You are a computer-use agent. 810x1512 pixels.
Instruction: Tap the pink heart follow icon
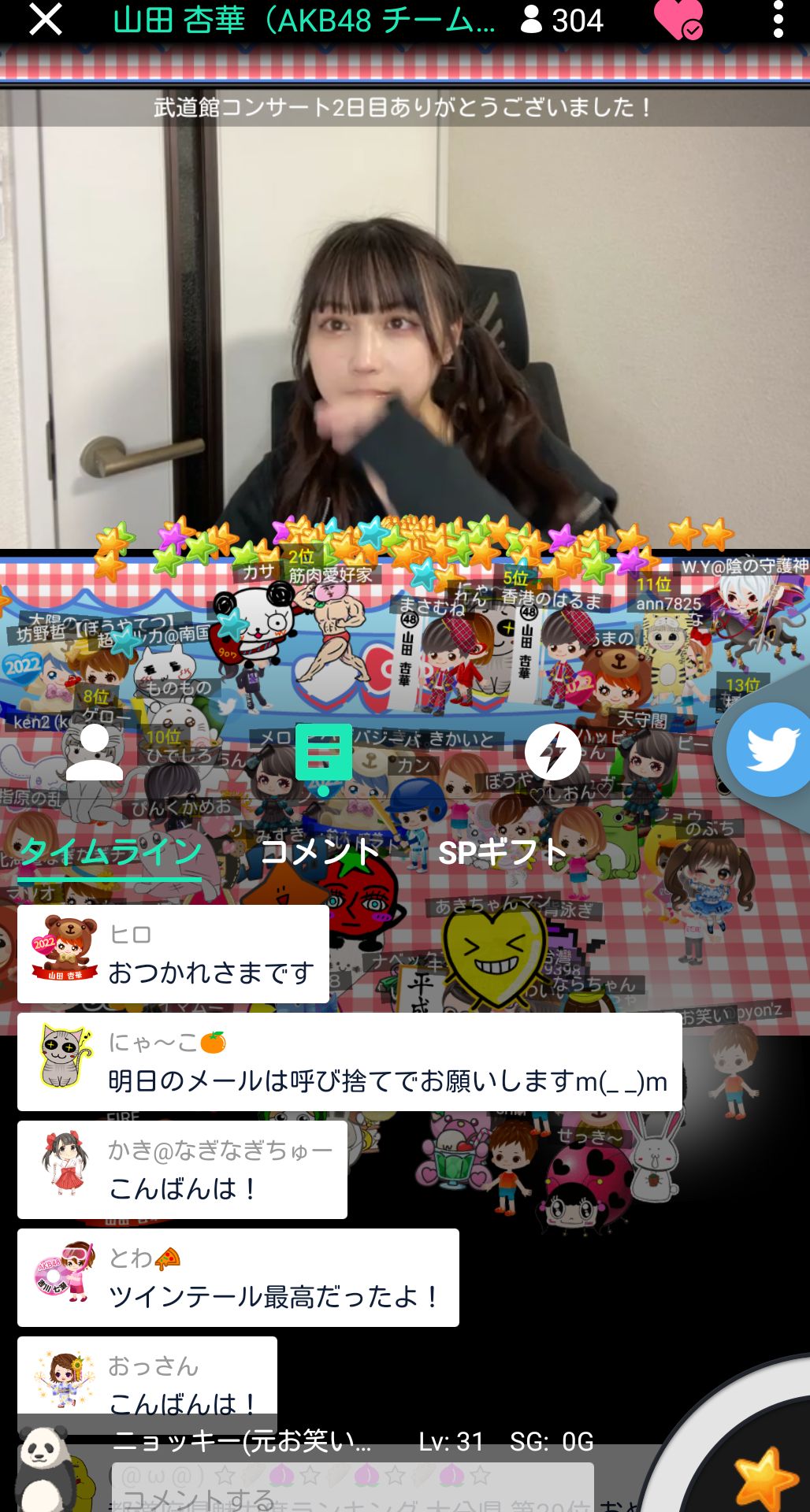(x=677, y=20)
